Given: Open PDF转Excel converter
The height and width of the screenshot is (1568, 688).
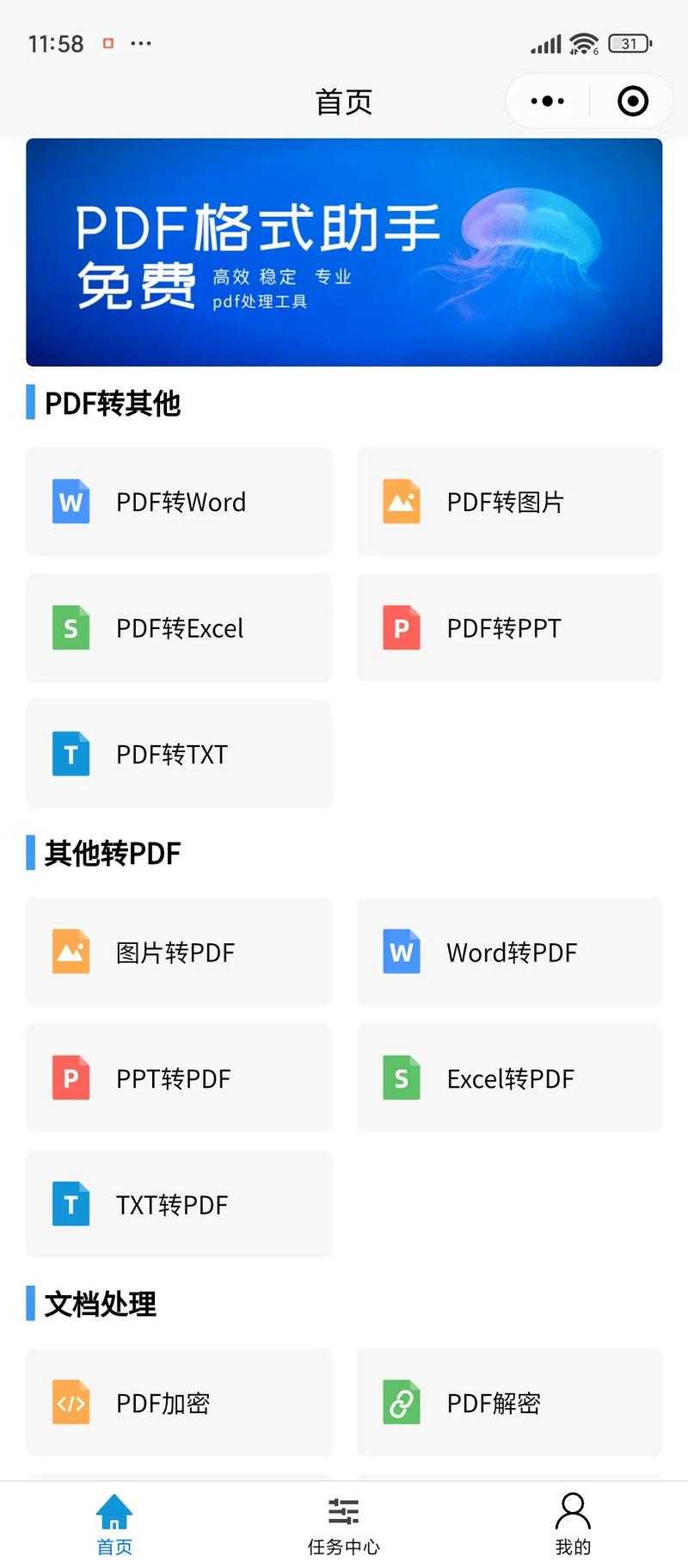Looking at the screenshot, I should click(x=179, y=628).
